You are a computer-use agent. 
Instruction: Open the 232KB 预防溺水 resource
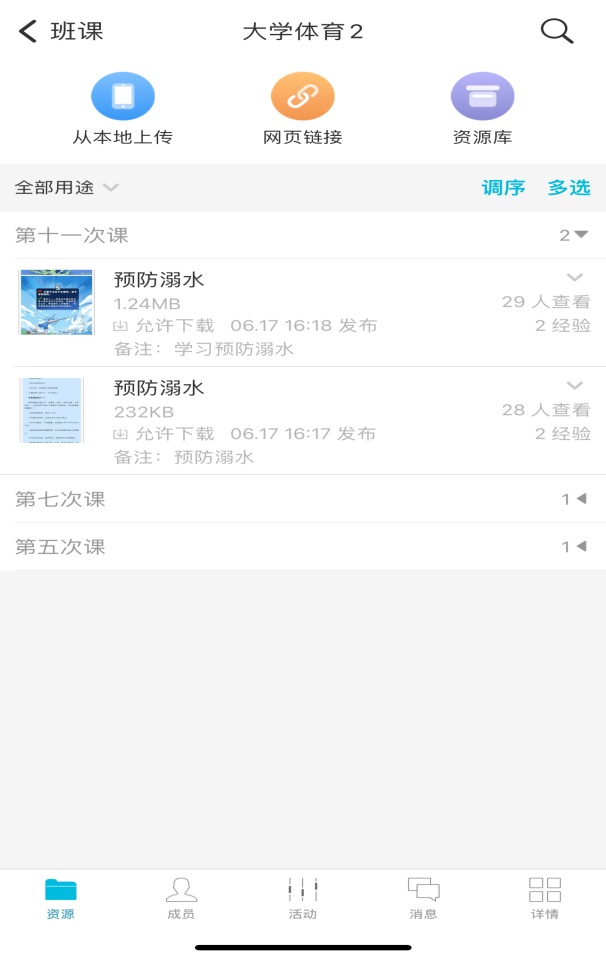[x=160, y=388]
